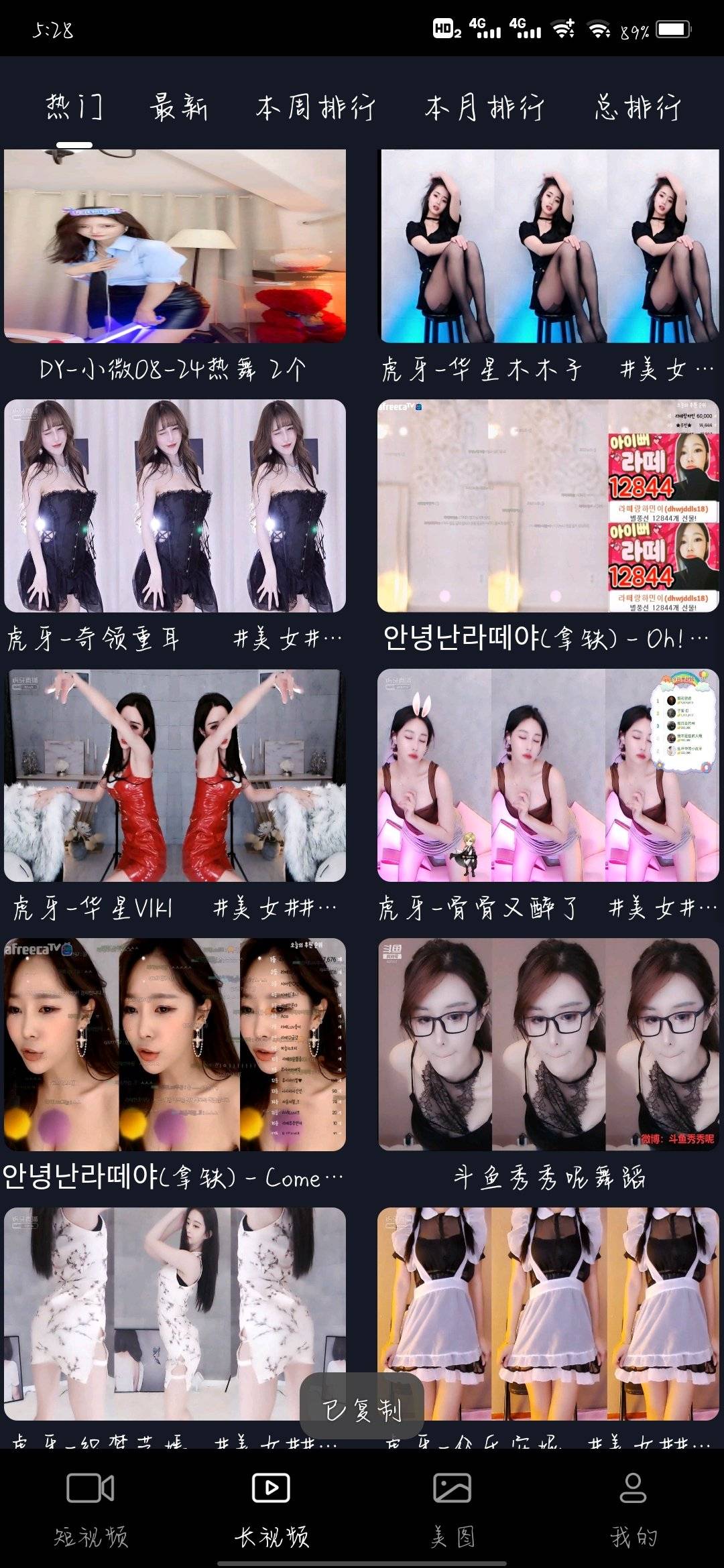The height and width of the screenshot is (1568, 724).
Task: Switch to the 最新 tab
Action: point(178,107)
